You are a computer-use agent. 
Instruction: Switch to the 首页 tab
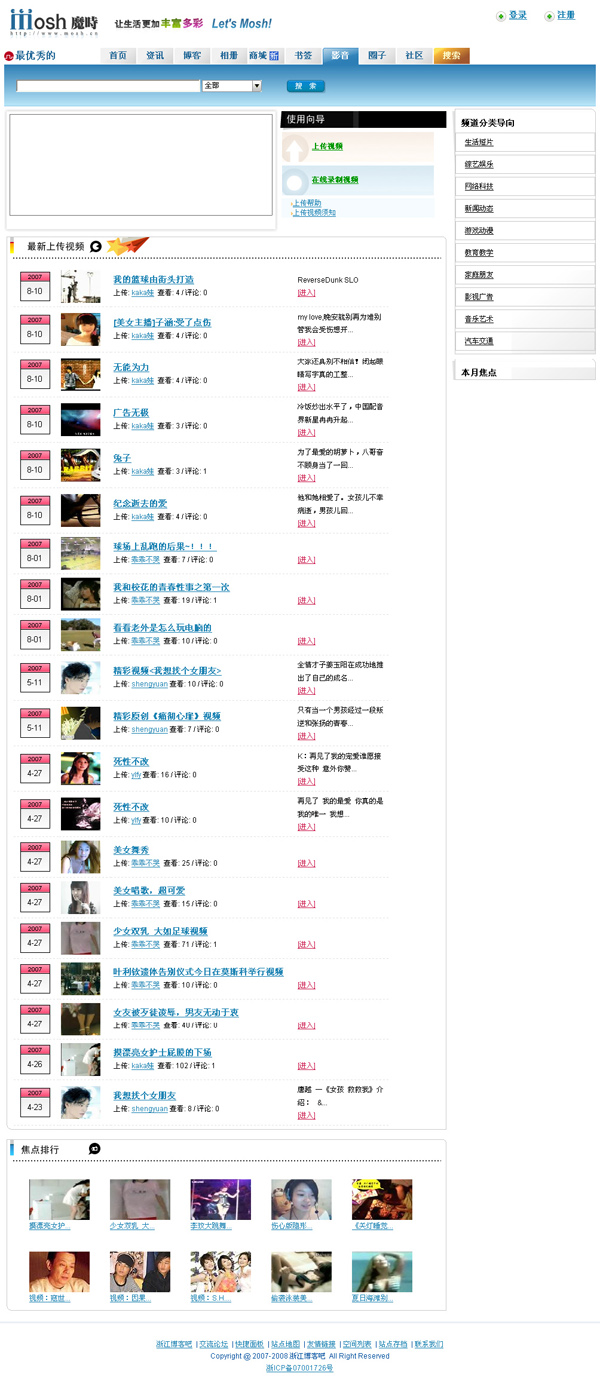[118, 56]
